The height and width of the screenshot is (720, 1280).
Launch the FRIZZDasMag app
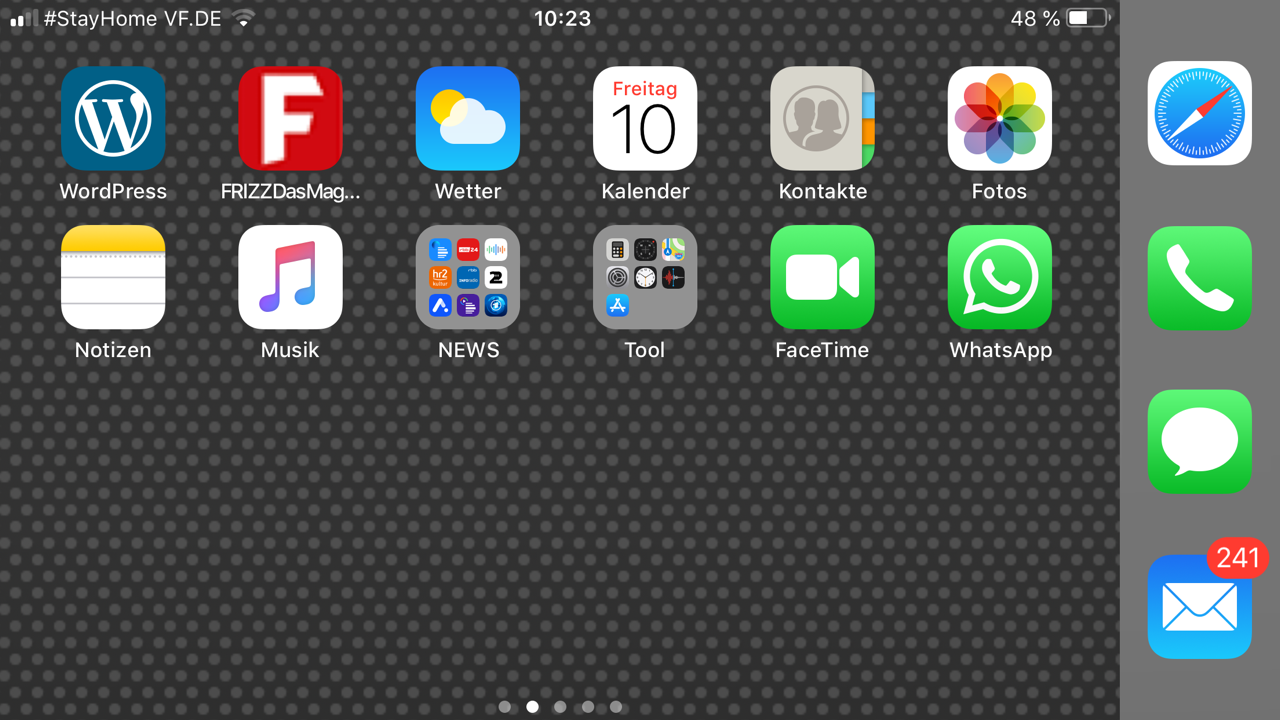click(x=290, y=119)
